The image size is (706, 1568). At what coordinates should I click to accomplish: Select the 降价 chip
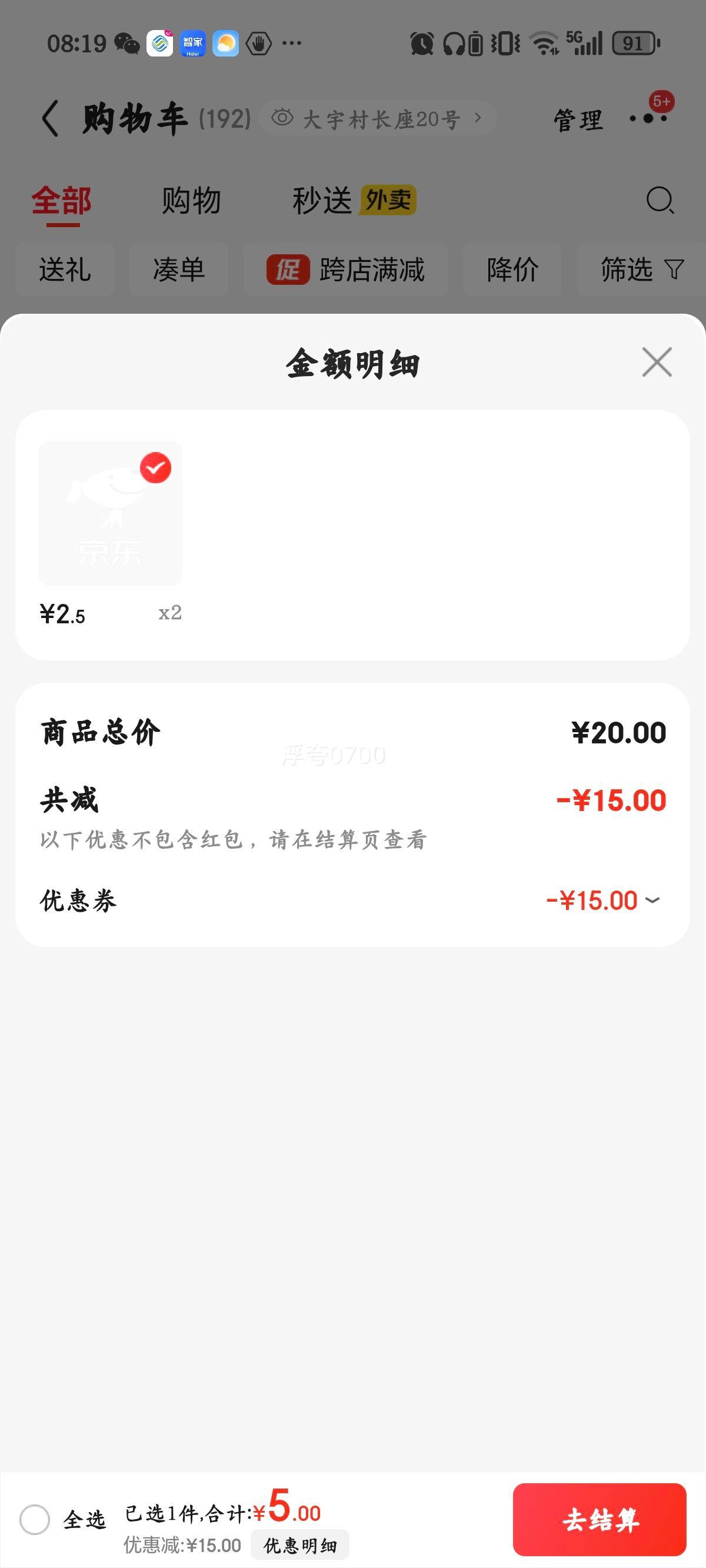(x=512, y=270)
